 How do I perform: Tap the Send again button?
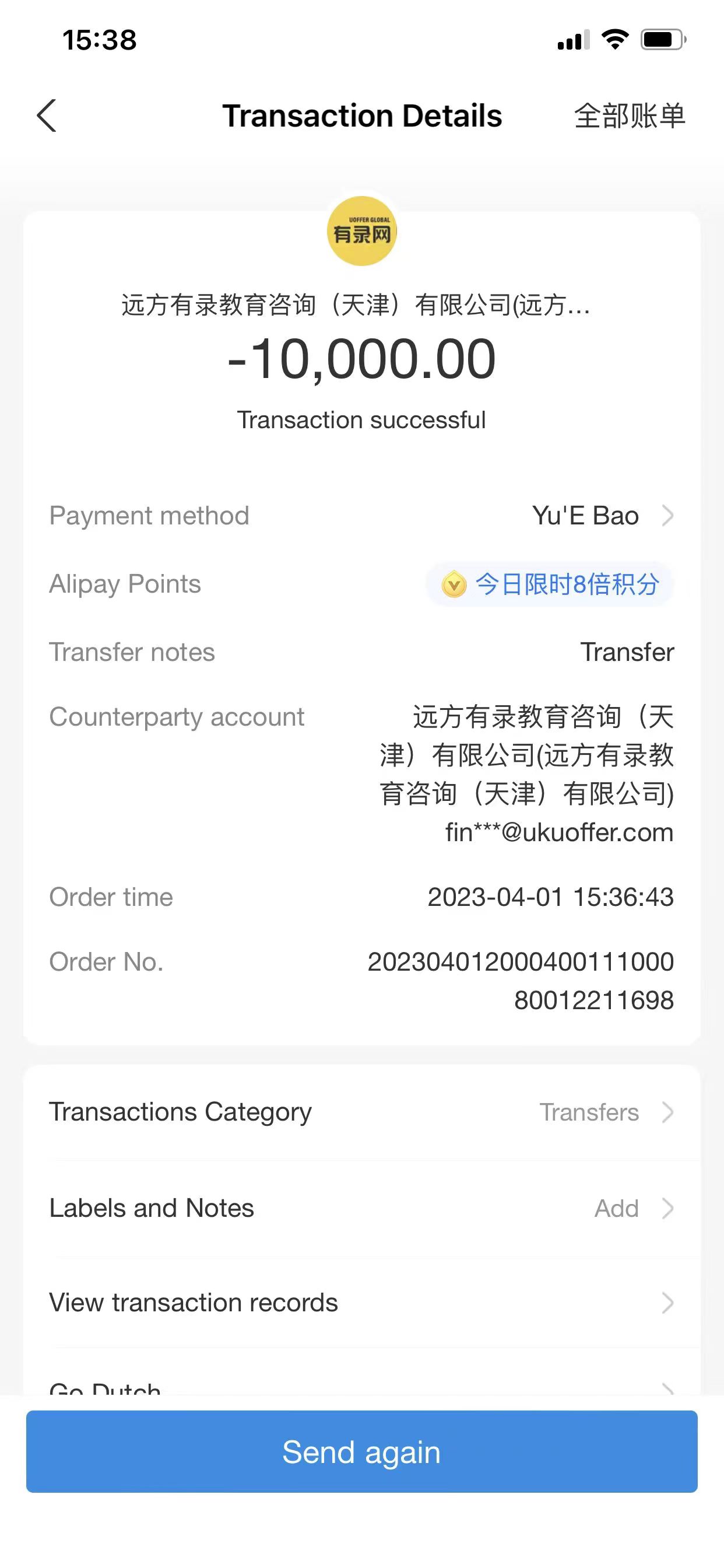pos(361,1451)
